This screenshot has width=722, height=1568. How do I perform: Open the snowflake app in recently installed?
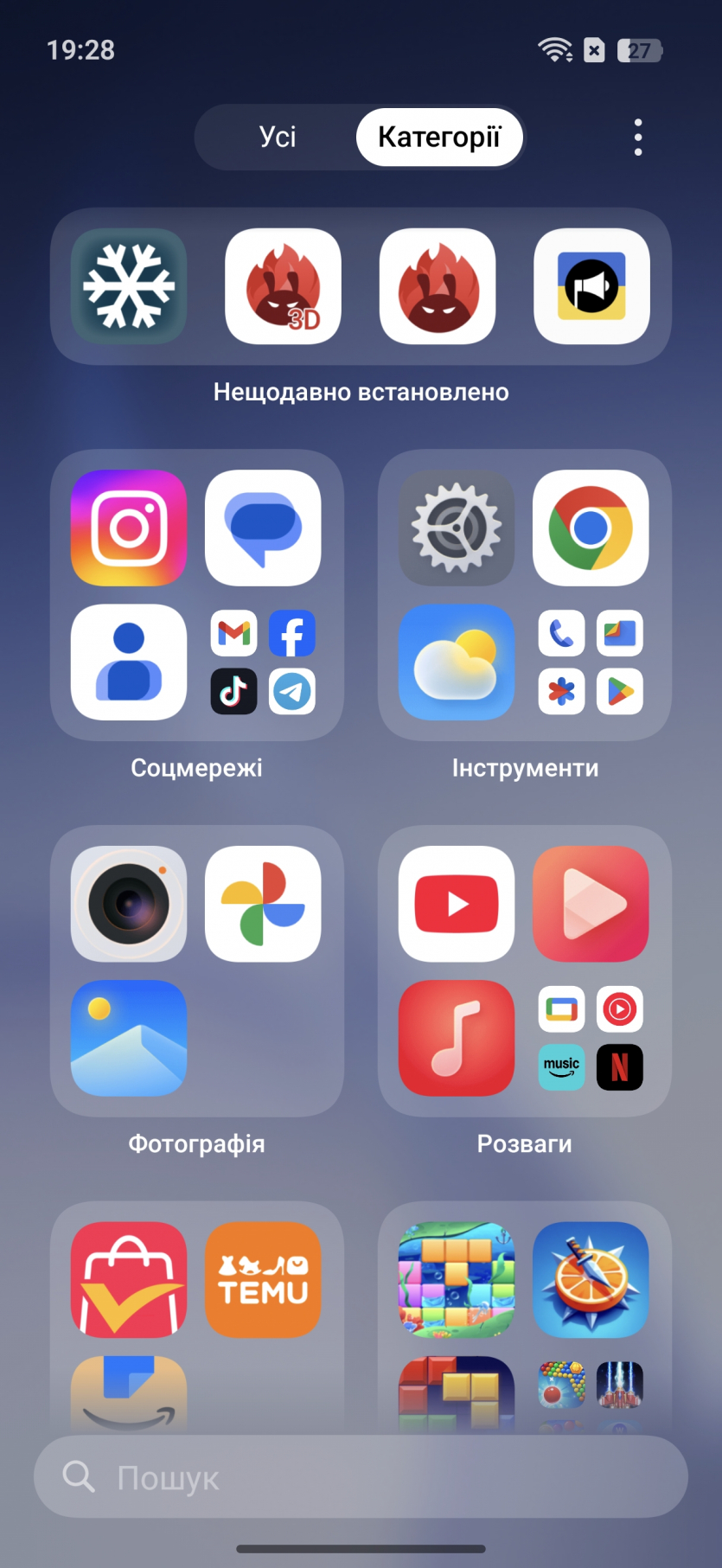pyautogui.click(x=129, y=286)
